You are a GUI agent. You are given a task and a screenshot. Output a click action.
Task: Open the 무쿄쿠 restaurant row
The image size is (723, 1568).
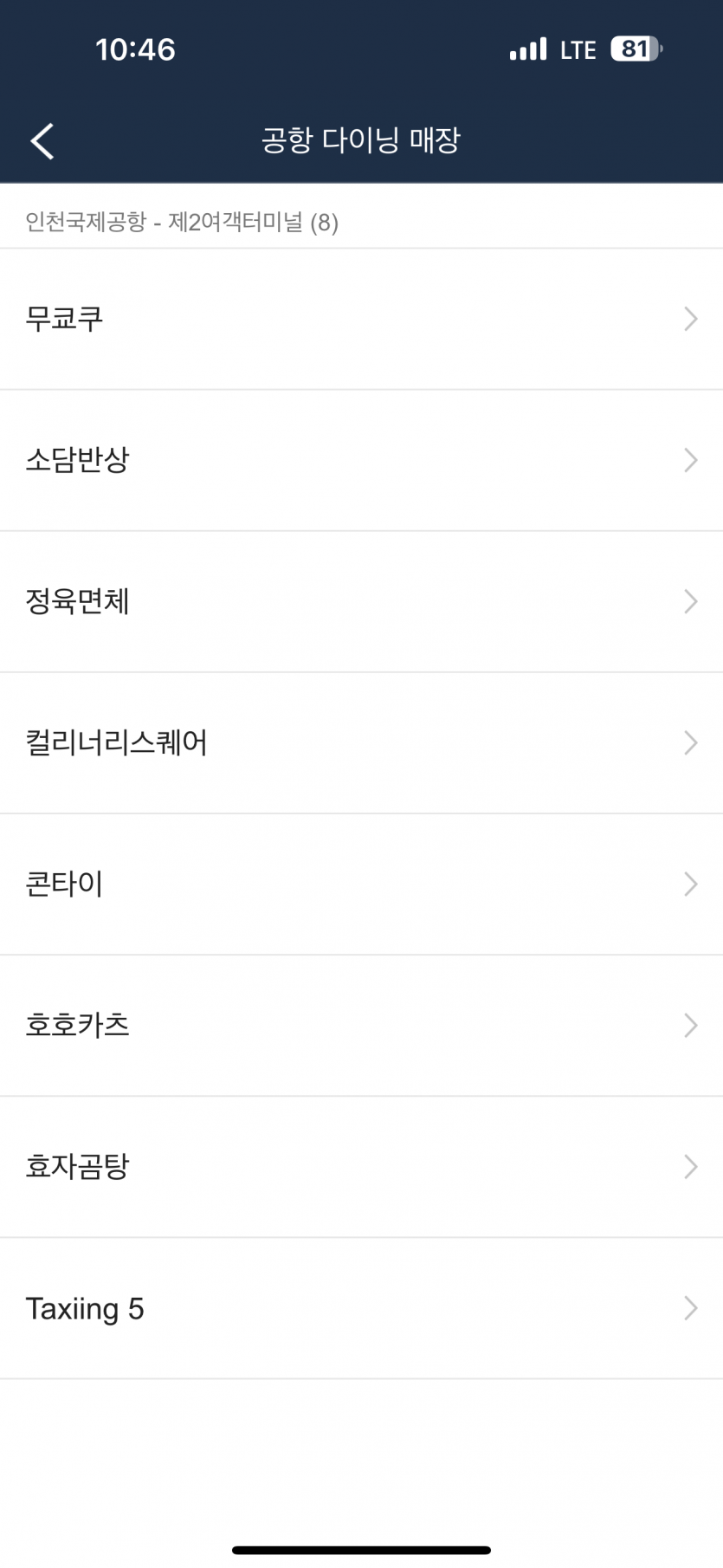[x=361, y=319]
